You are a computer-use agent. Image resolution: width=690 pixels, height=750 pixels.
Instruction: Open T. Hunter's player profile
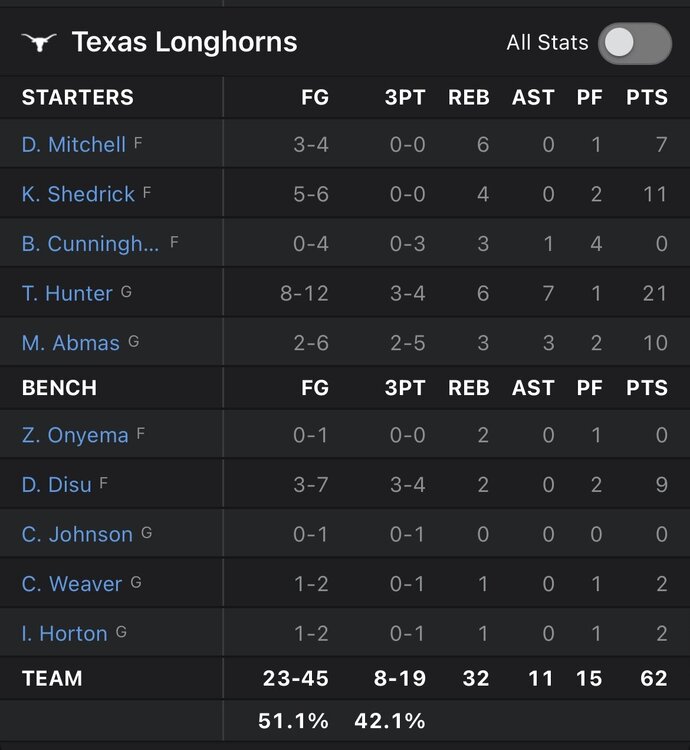[x=67, y=293]
